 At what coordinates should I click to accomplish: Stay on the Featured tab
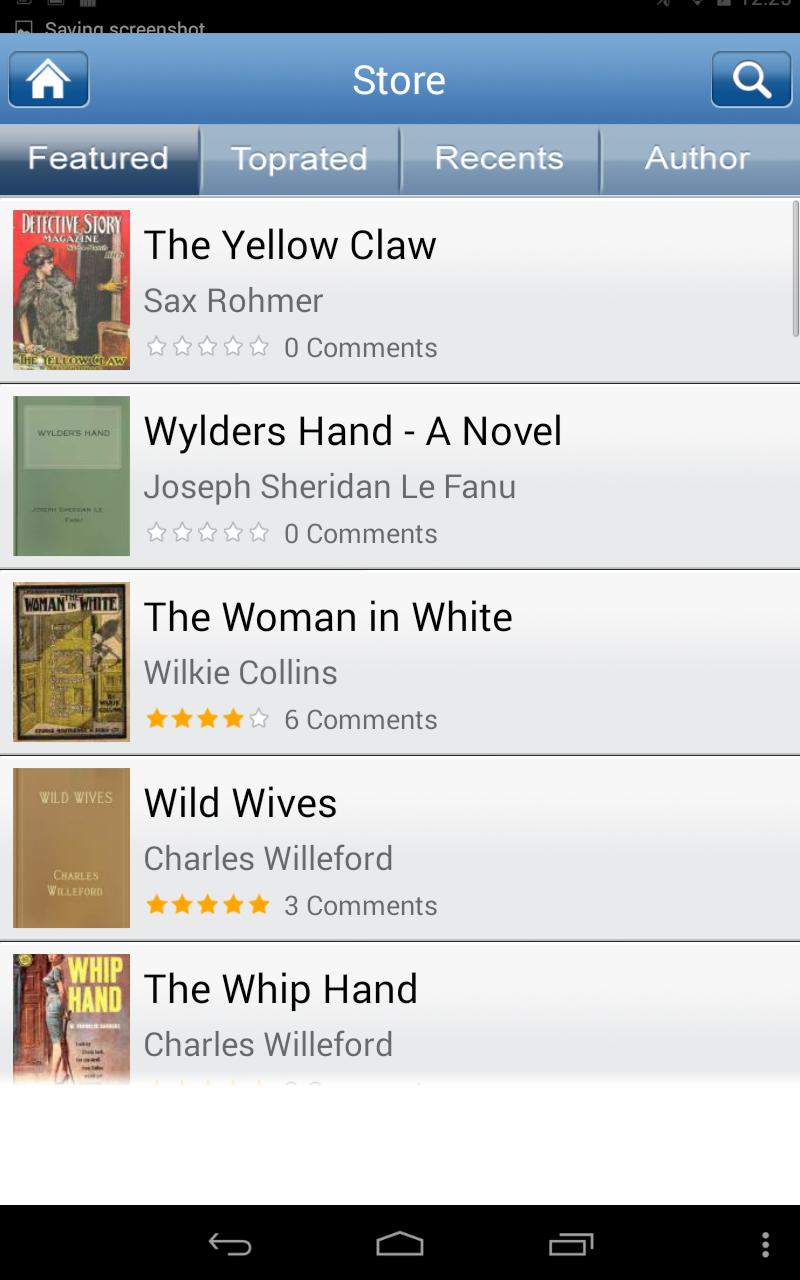[x=99, y=158]
